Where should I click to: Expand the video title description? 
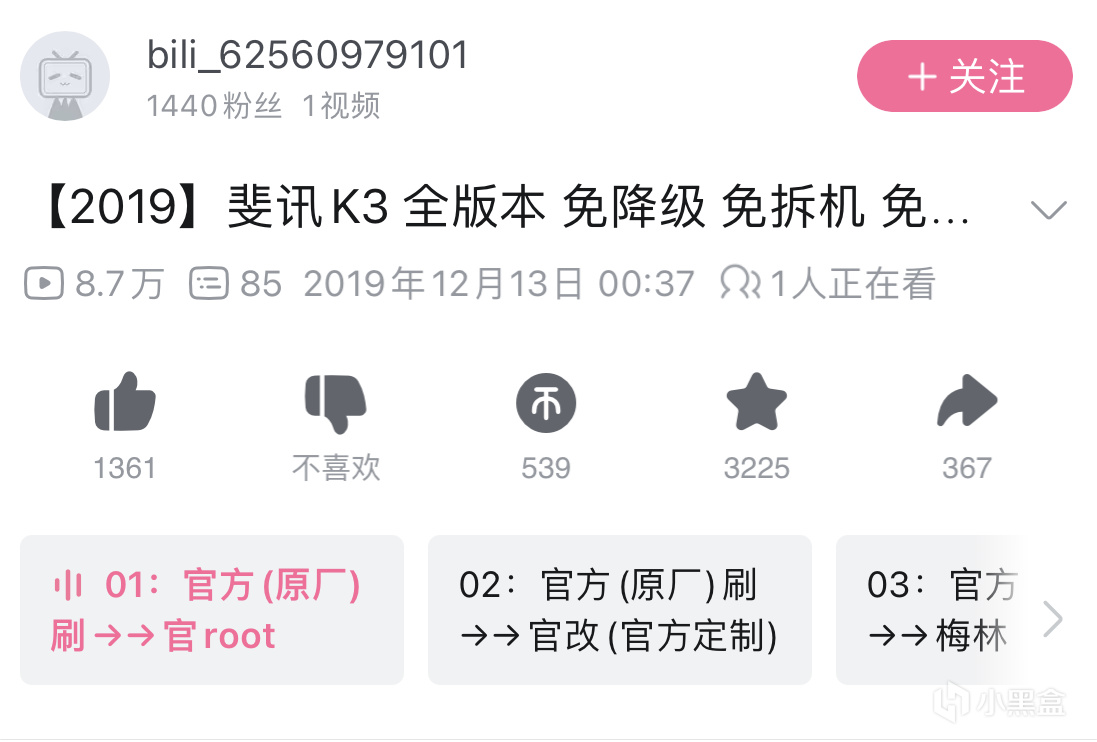pyautogui.click(x=1048, y=211)
